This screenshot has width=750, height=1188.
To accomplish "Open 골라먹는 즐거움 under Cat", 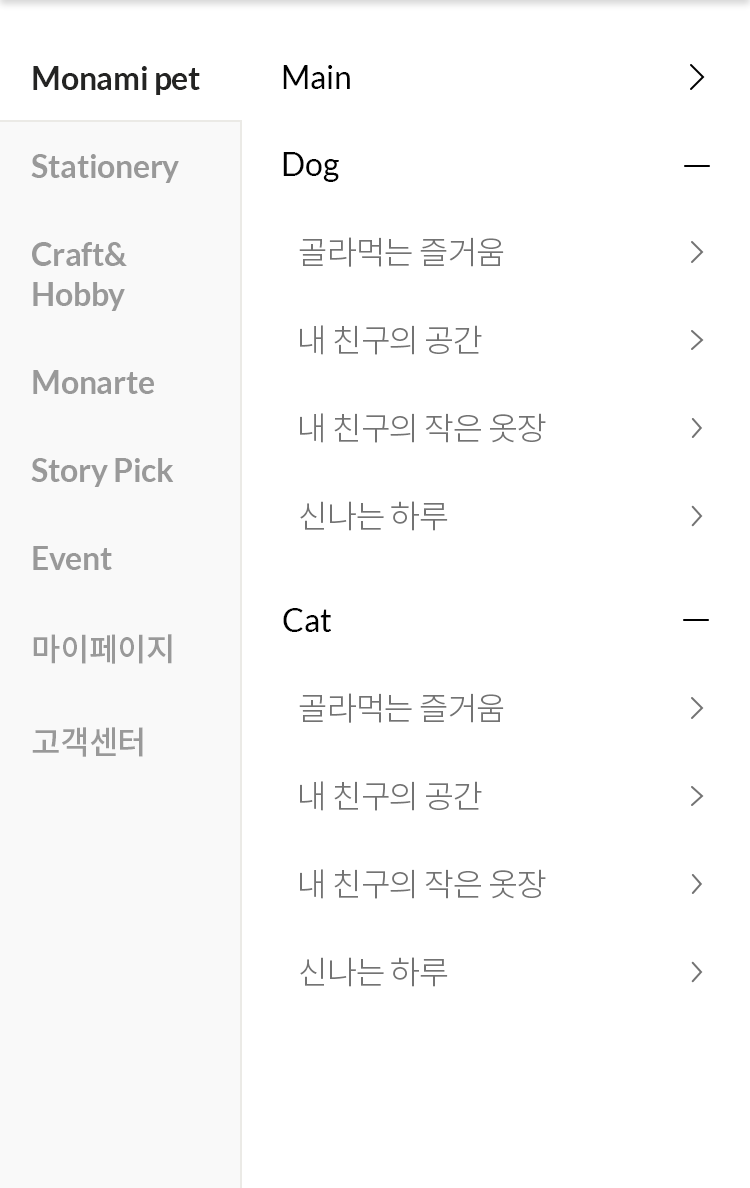I will coord(500,709).
